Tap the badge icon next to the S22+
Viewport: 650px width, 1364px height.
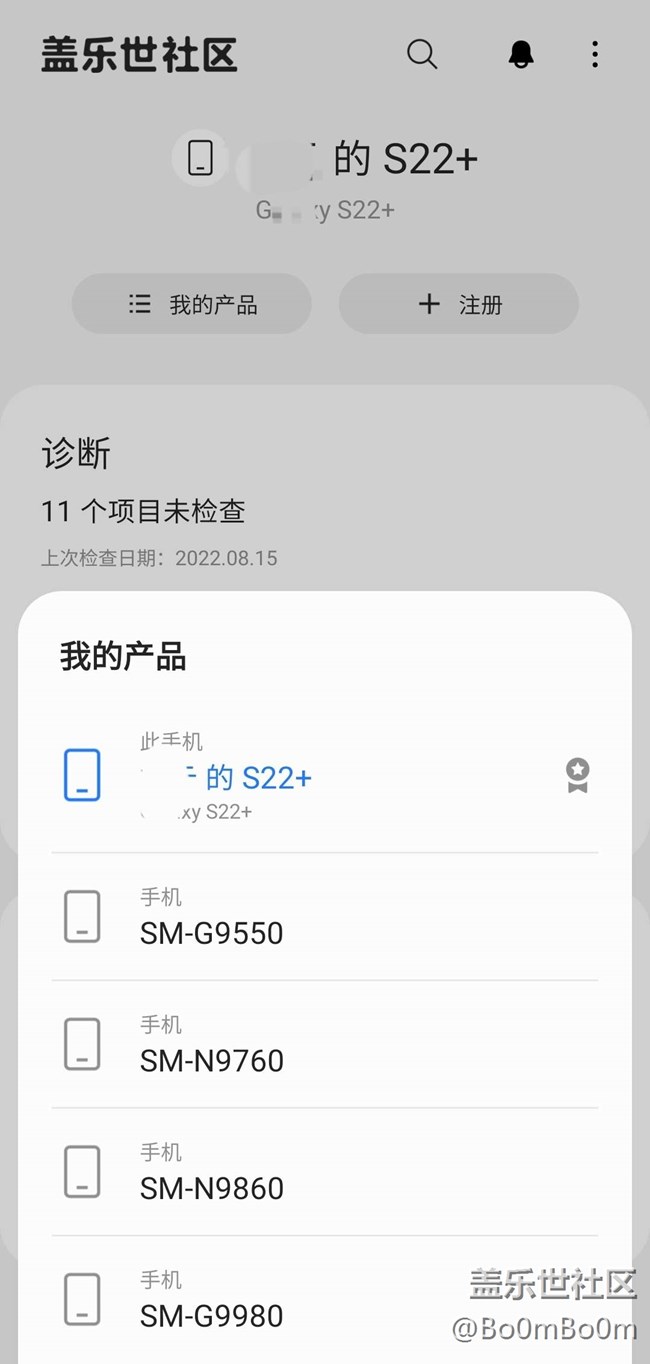(x=577, y=775)
